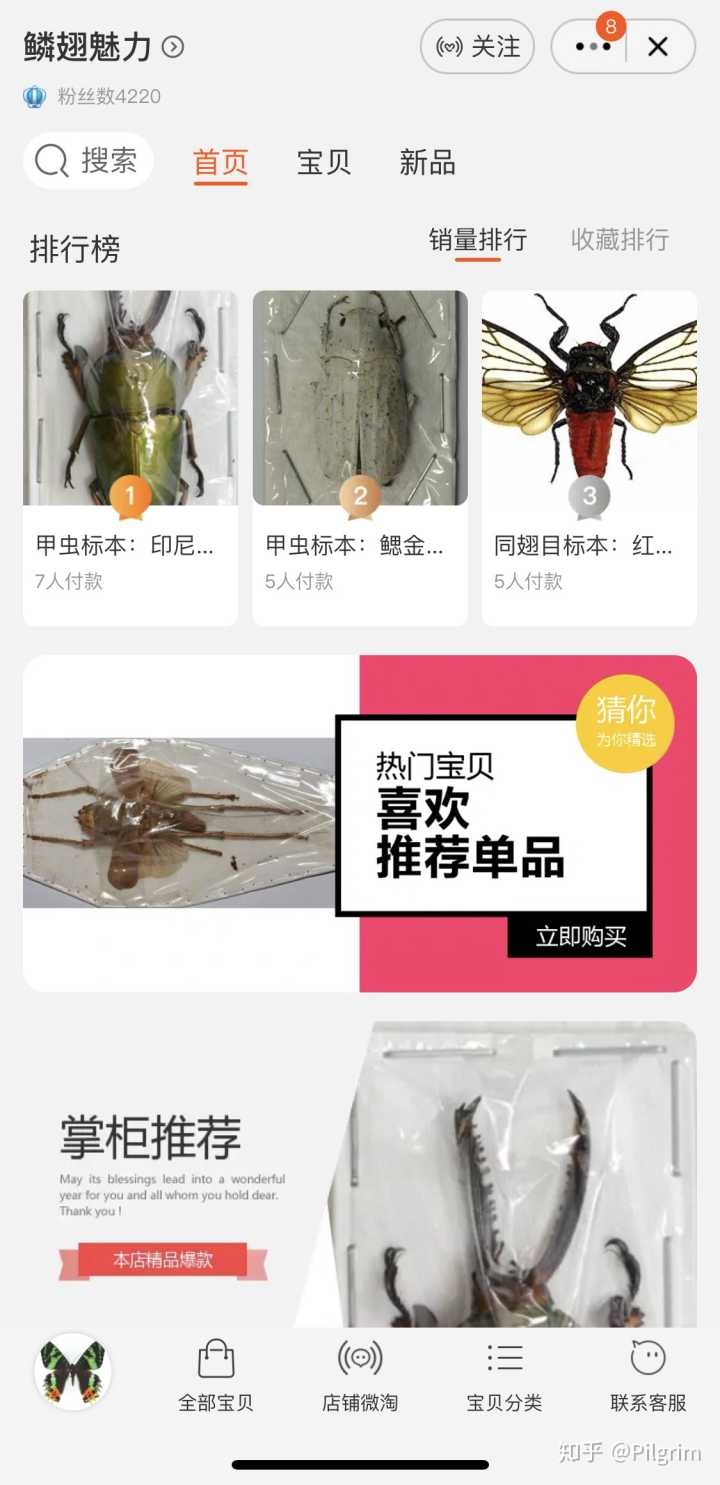
Task: Select the 首页 tab
Action: (220, 162)
